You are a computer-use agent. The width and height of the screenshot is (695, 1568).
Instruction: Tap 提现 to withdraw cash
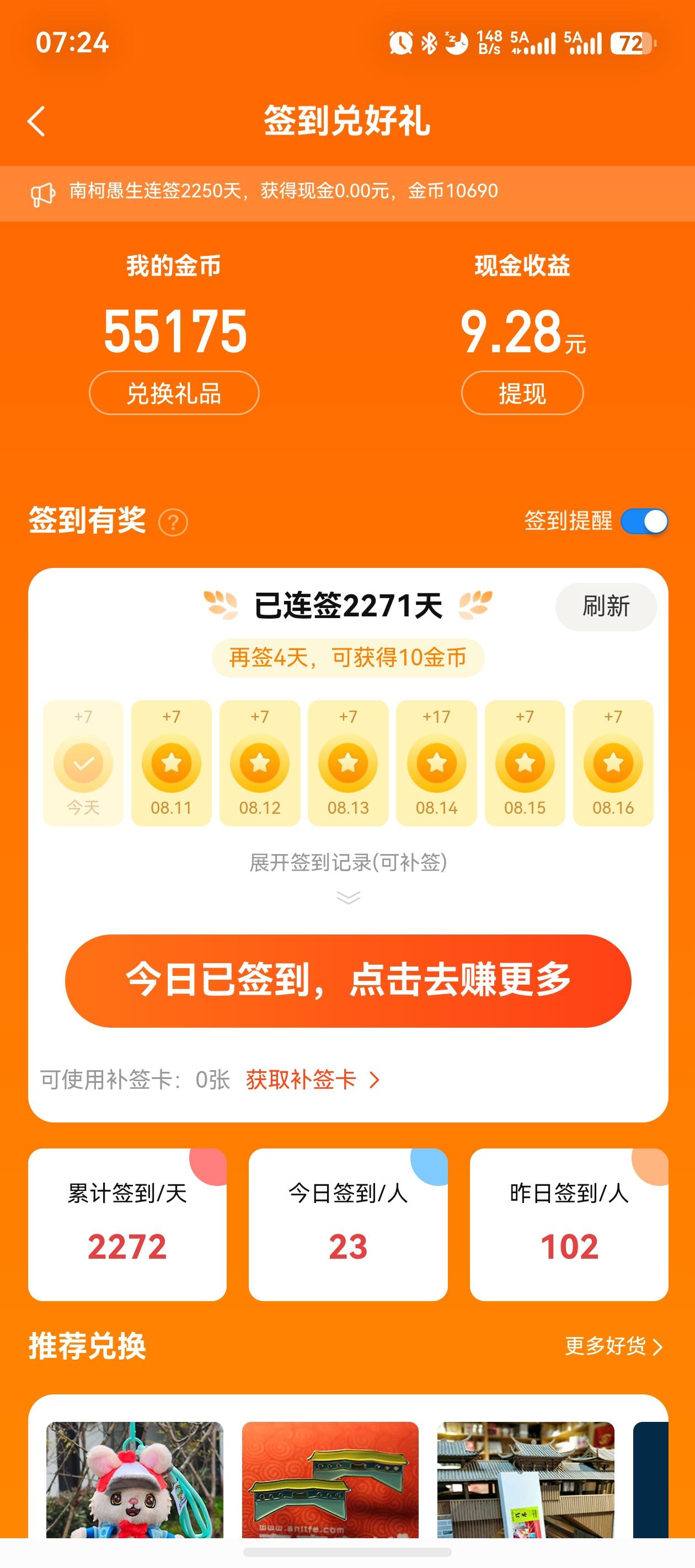(x=522, y=393)
